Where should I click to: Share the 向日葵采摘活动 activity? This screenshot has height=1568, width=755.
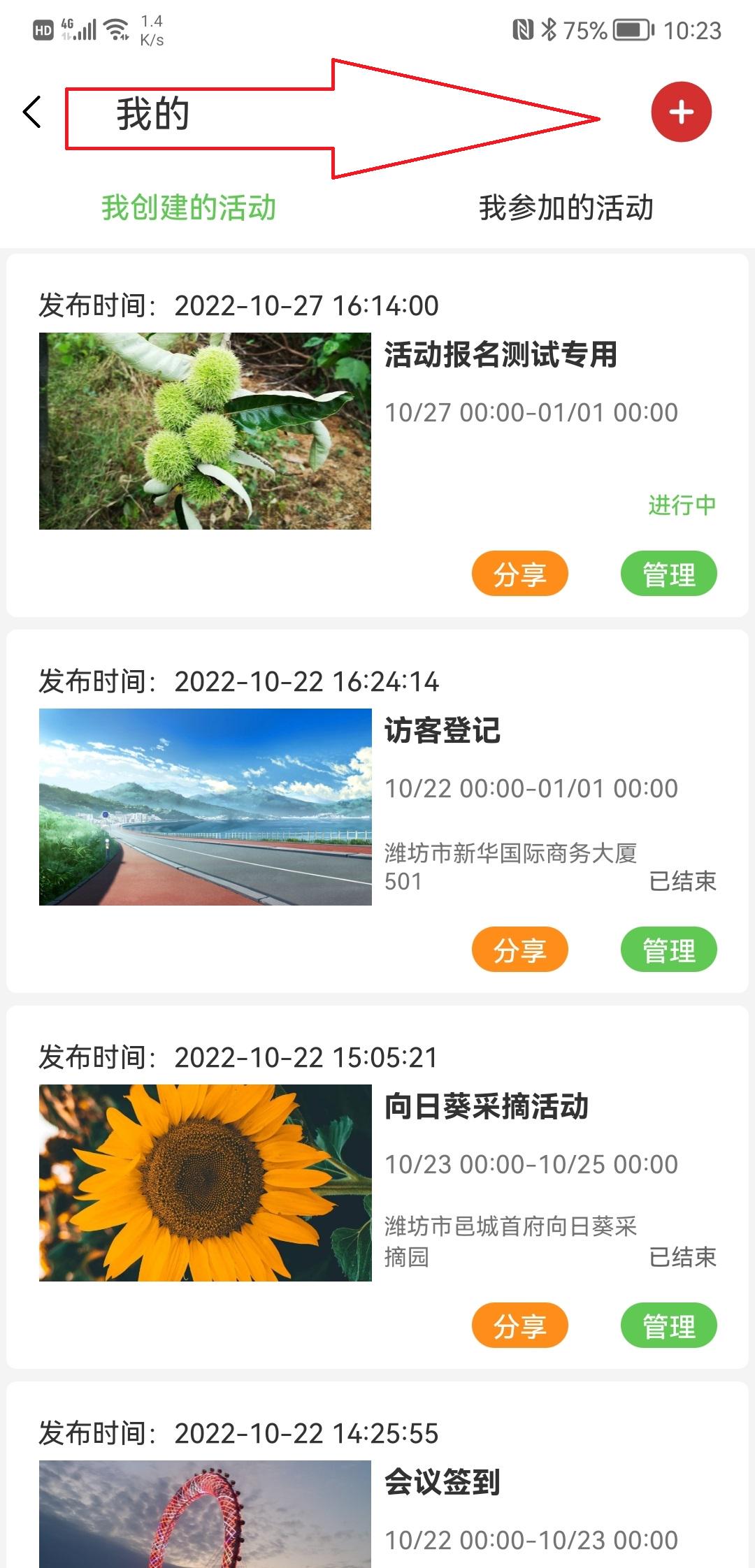click(x=519, y=1326)
